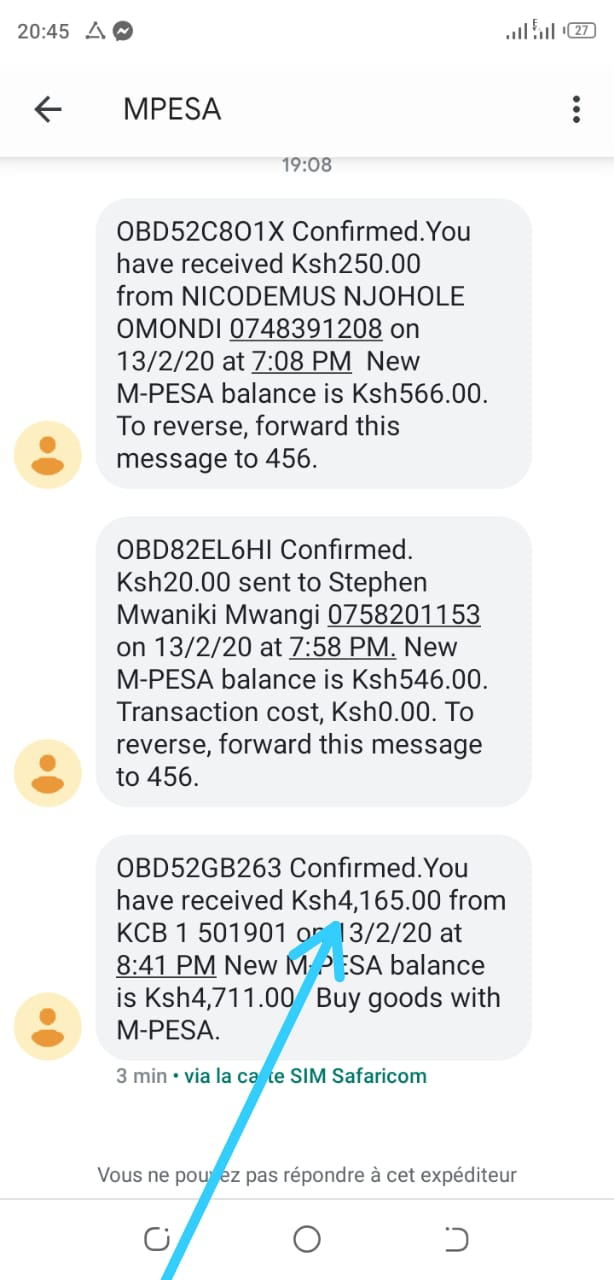
Task: Tap the sender avatar beside the OBD82EL6HI message
Action: click(47, 773)
